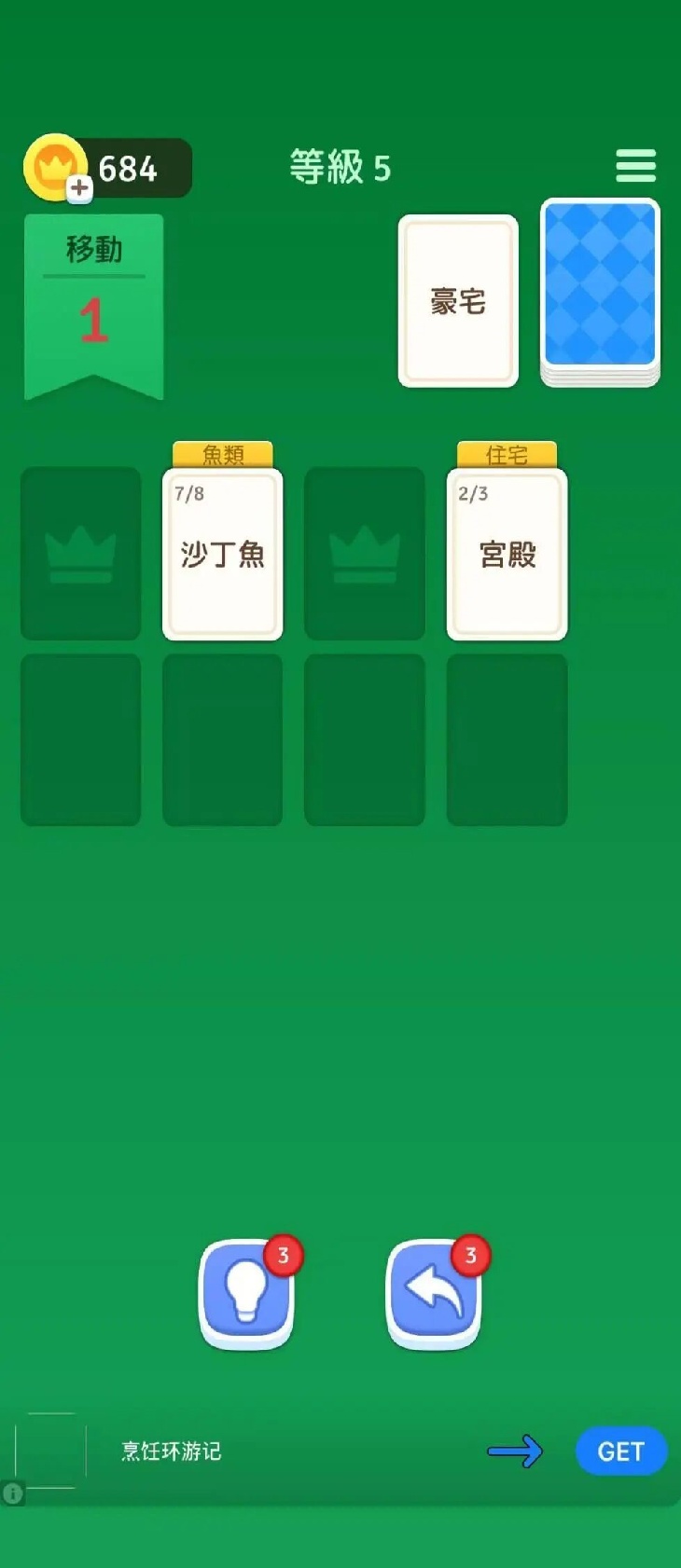Screen dimensions: 681x1568
Task: Draw a card from the blue deck
Action: click(600, 291)
